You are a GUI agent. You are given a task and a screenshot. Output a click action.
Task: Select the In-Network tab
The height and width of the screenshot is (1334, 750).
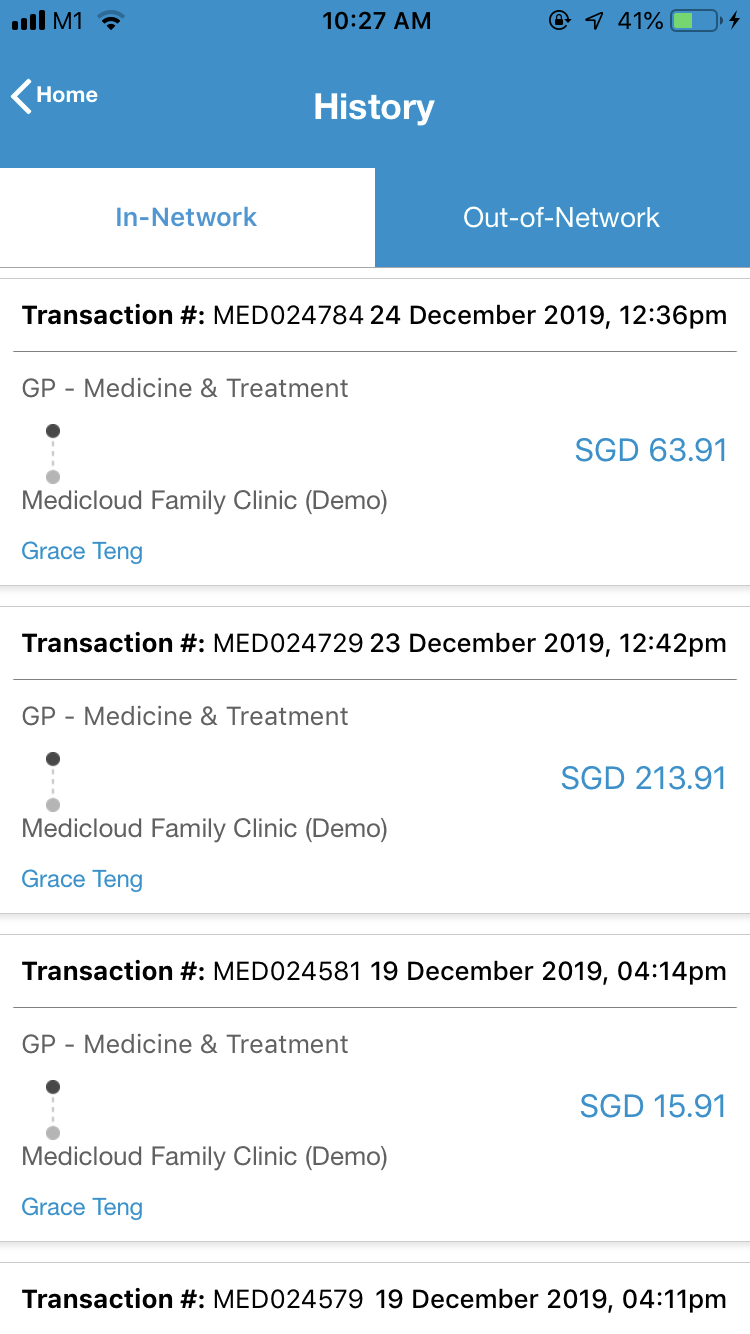187,217
